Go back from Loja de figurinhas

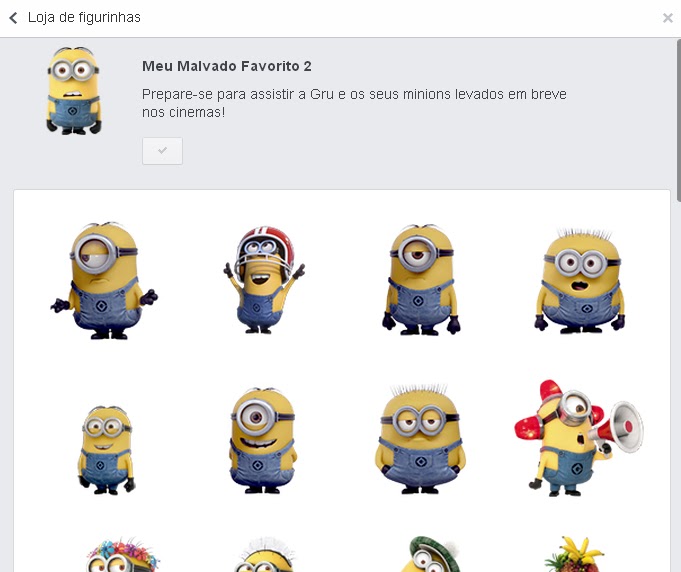[13, 18]
